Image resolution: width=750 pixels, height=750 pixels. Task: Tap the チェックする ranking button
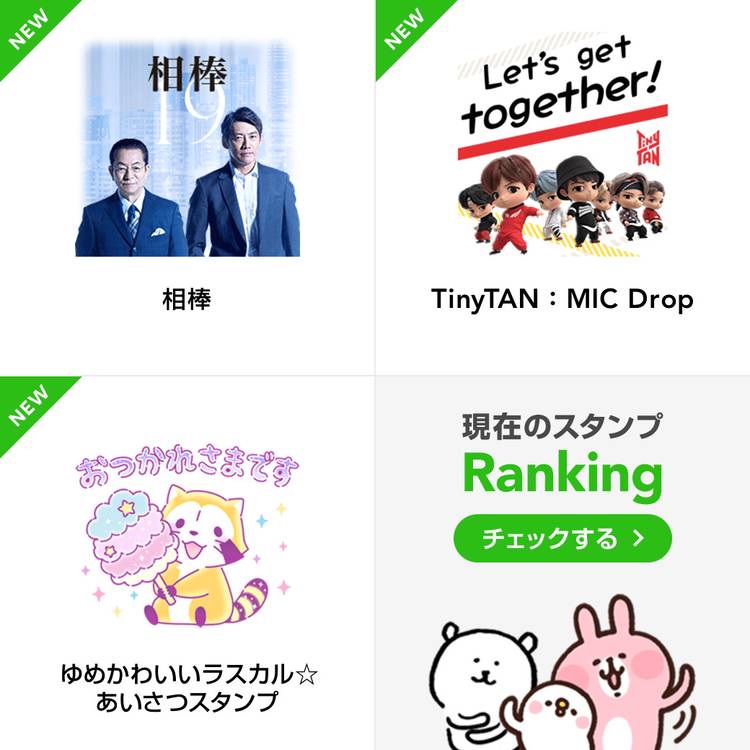coord(562,539)
